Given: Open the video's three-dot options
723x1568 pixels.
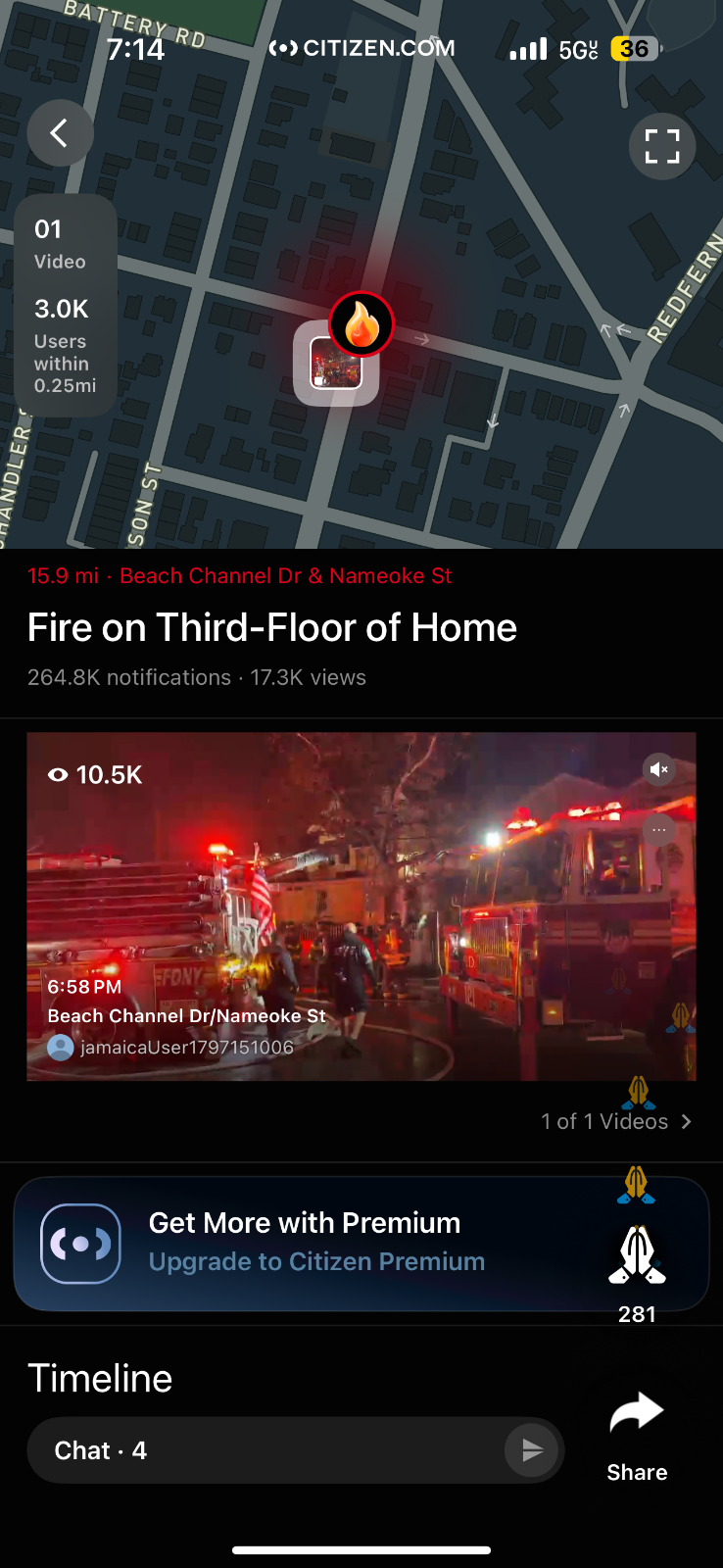Looking at the screenshot, I should [659, 830].
